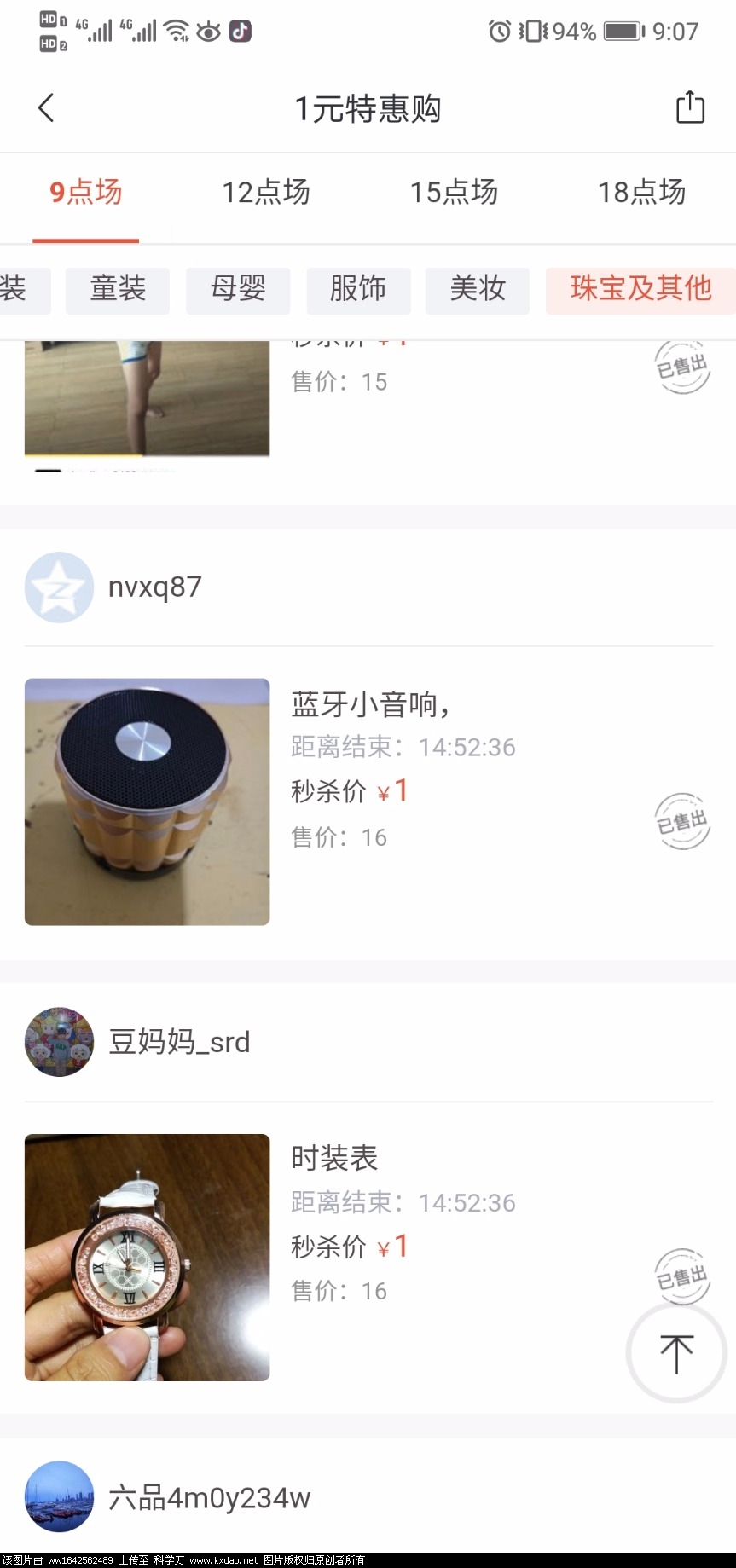Tap 豆妈妈_srd's profile avatar

(58, 1042)
